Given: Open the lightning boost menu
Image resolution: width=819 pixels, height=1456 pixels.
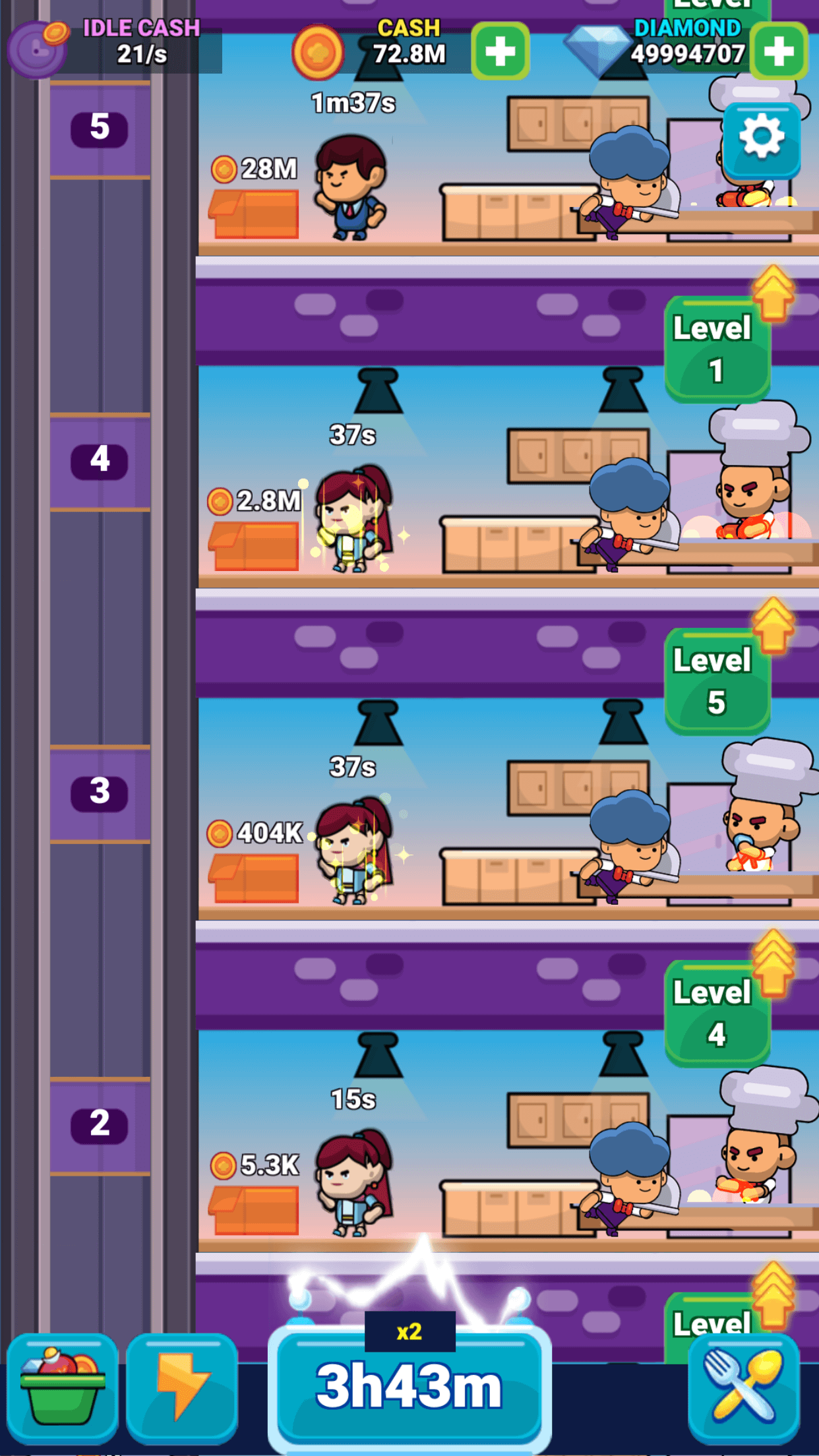Looking at the screenshot, I should [182, 1389].
